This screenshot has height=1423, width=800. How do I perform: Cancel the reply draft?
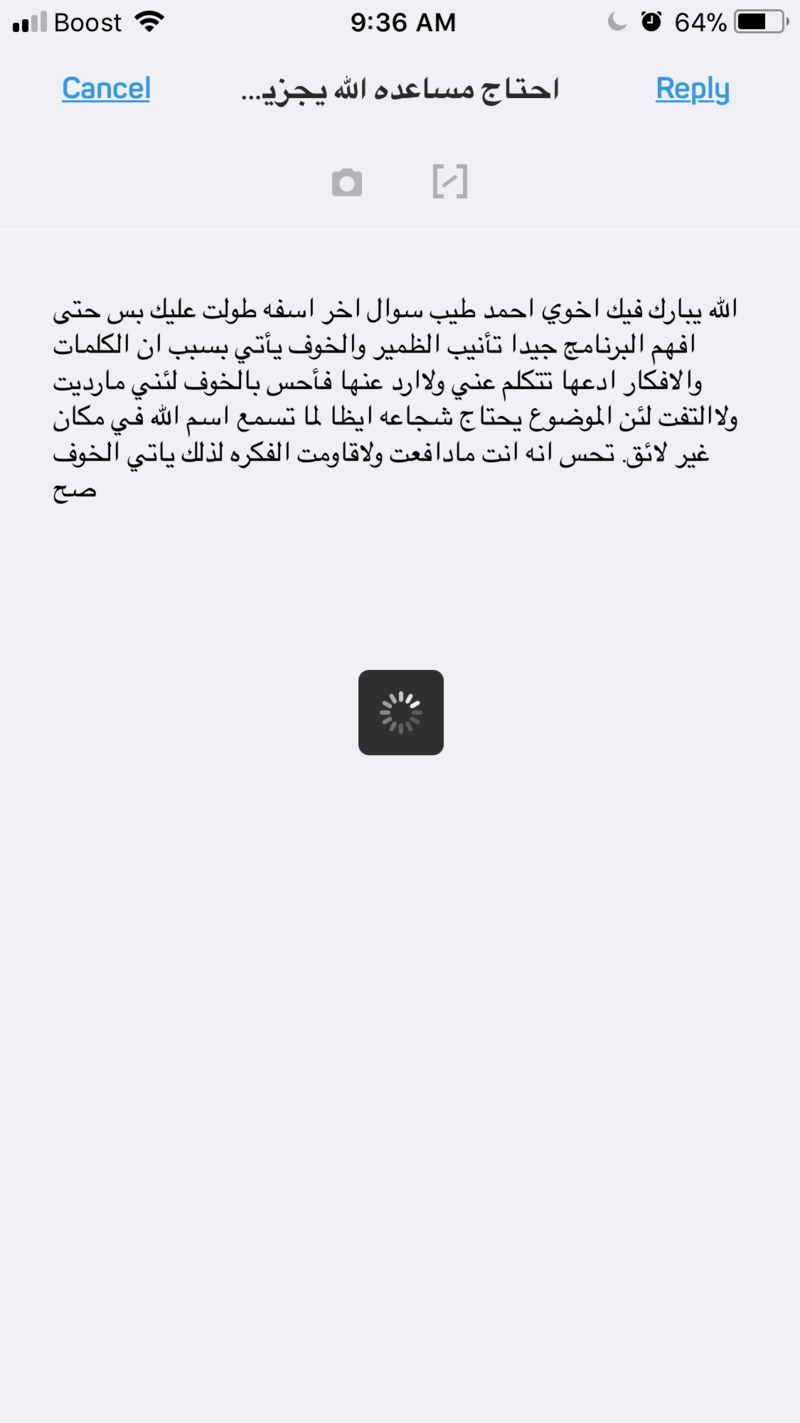point(106,89)
